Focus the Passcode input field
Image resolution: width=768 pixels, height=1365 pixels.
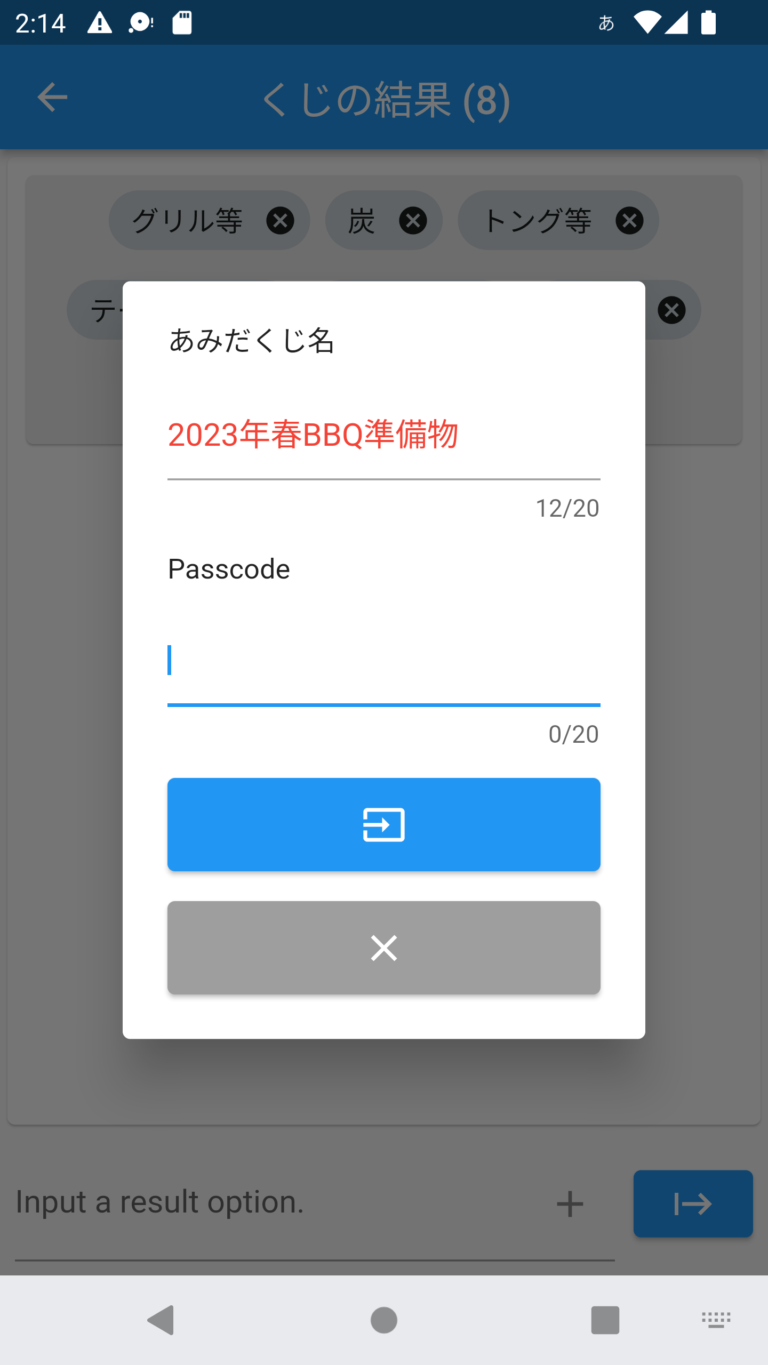(x=383, y=660)
